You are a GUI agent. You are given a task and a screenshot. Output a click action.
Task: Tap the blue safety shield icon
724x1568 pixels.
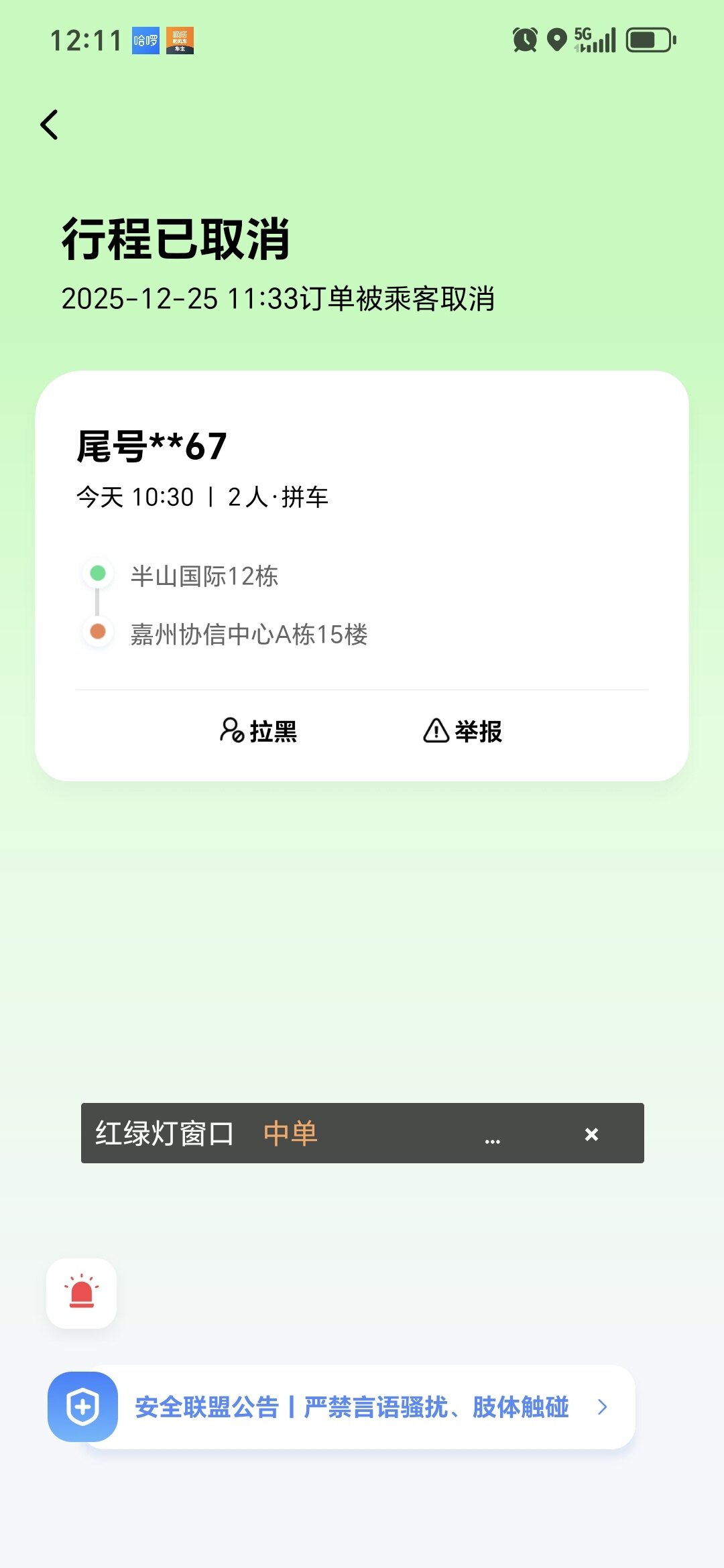(82, 1407)
